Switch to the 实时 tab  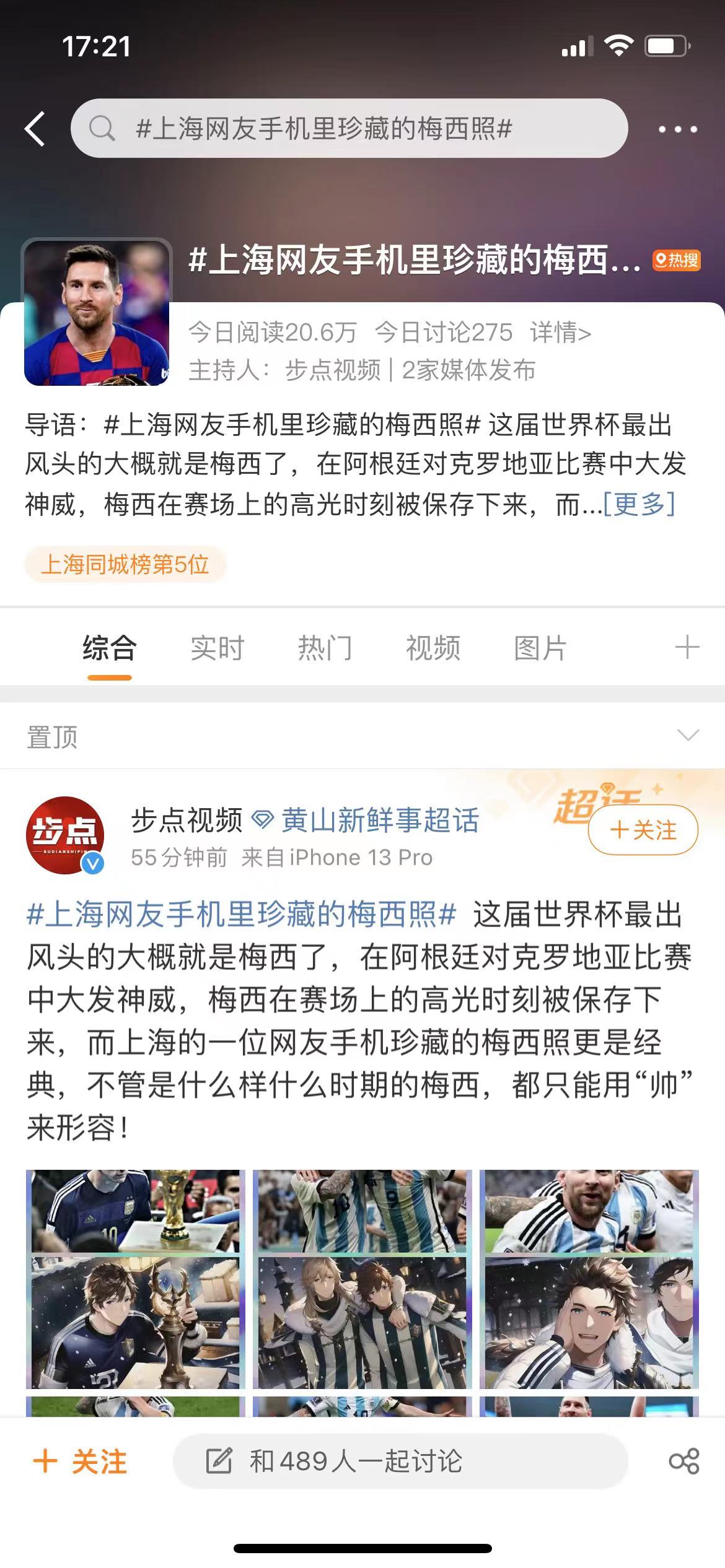tap(217, 648)
